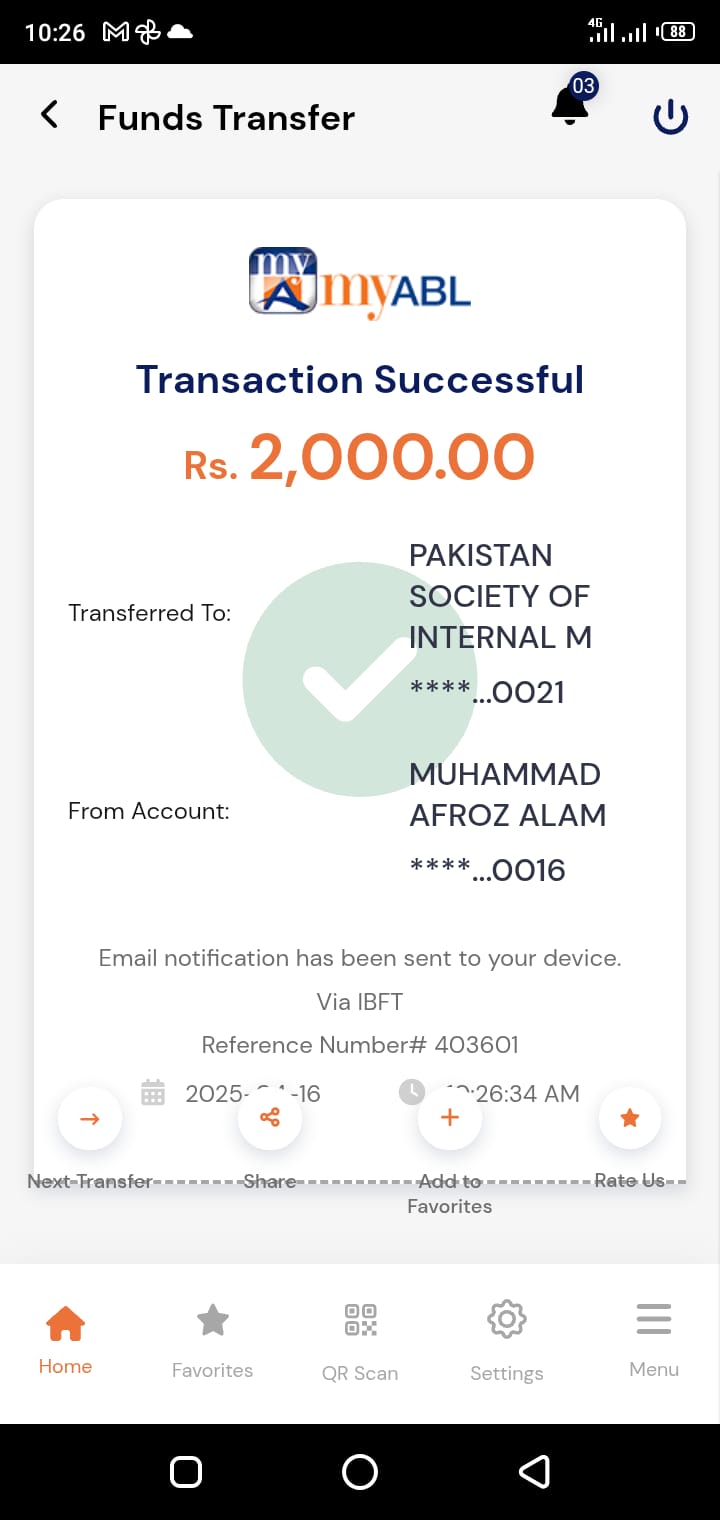720x1520 pixels.
Task: Share this transaction receipt
Action: pos(270,1118)
